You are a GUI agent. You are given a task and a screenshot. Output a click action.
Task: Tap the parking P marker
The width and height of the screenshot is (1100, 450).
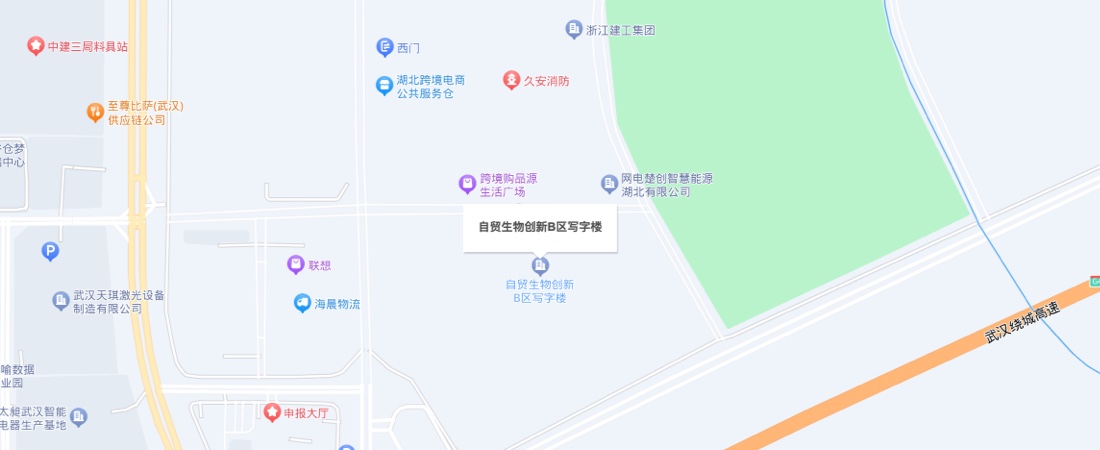tap(50, 252)
